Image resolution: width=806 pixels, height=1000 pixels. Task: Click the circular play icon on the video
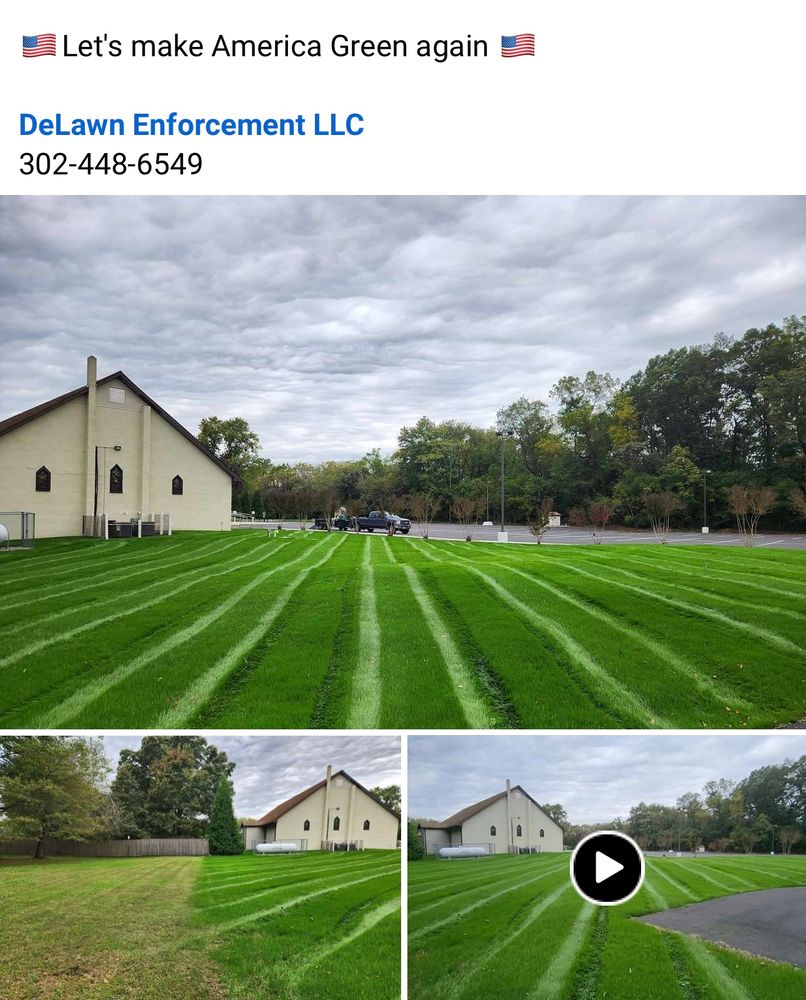point(608,867)
